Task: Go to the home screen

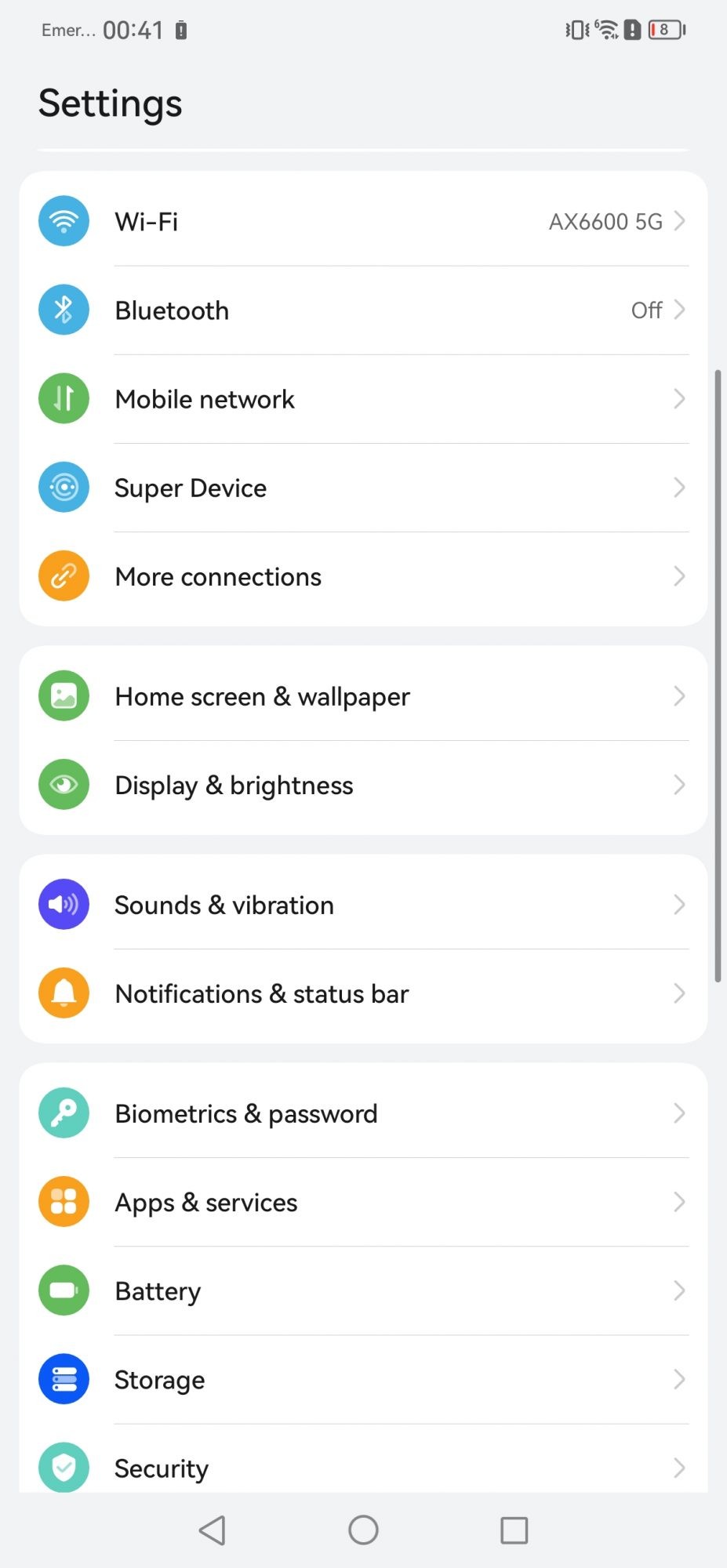Action: click(x=363, y=1530)
